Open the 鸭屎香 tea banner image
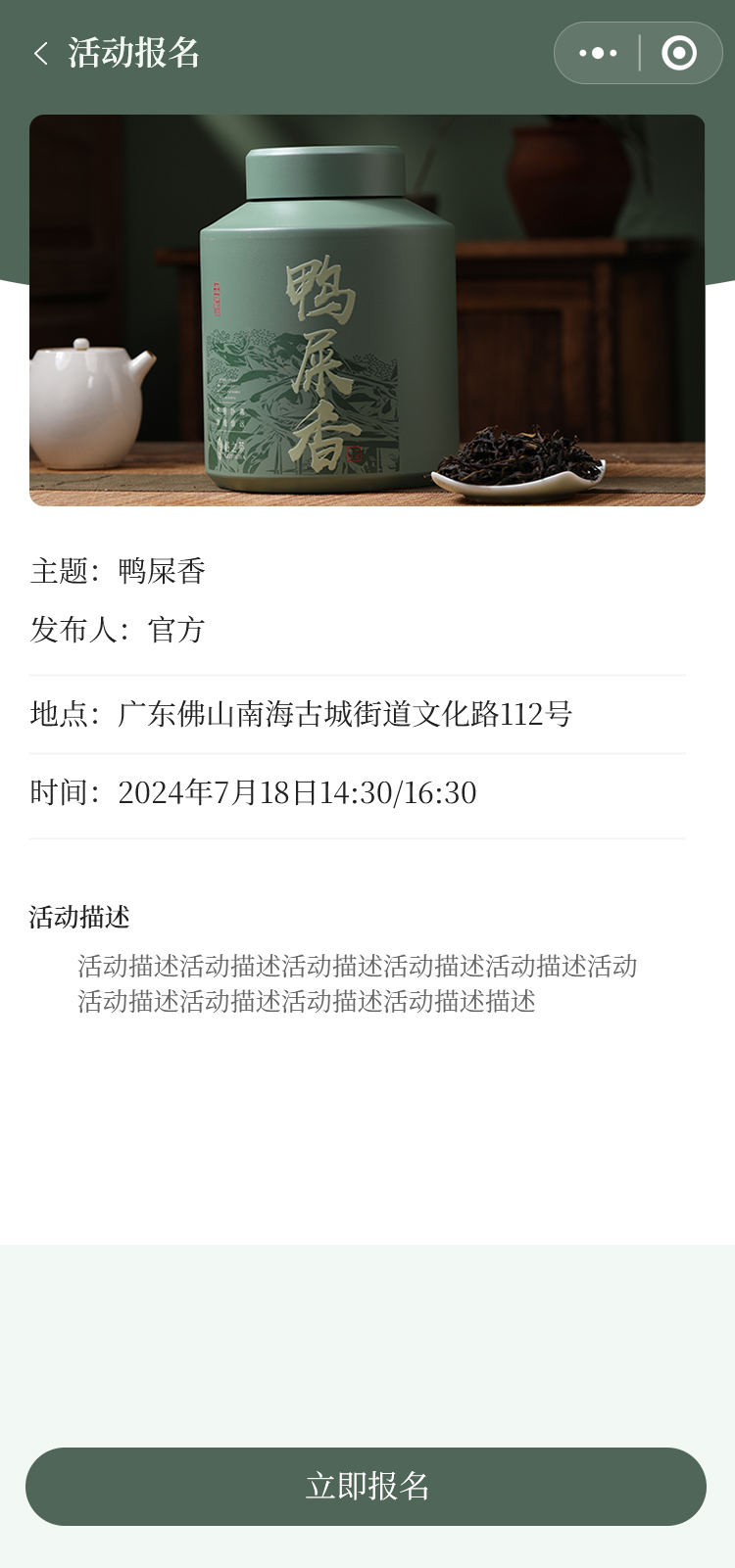The height and width of the screenshot is (1568, 735). point(367,310)
